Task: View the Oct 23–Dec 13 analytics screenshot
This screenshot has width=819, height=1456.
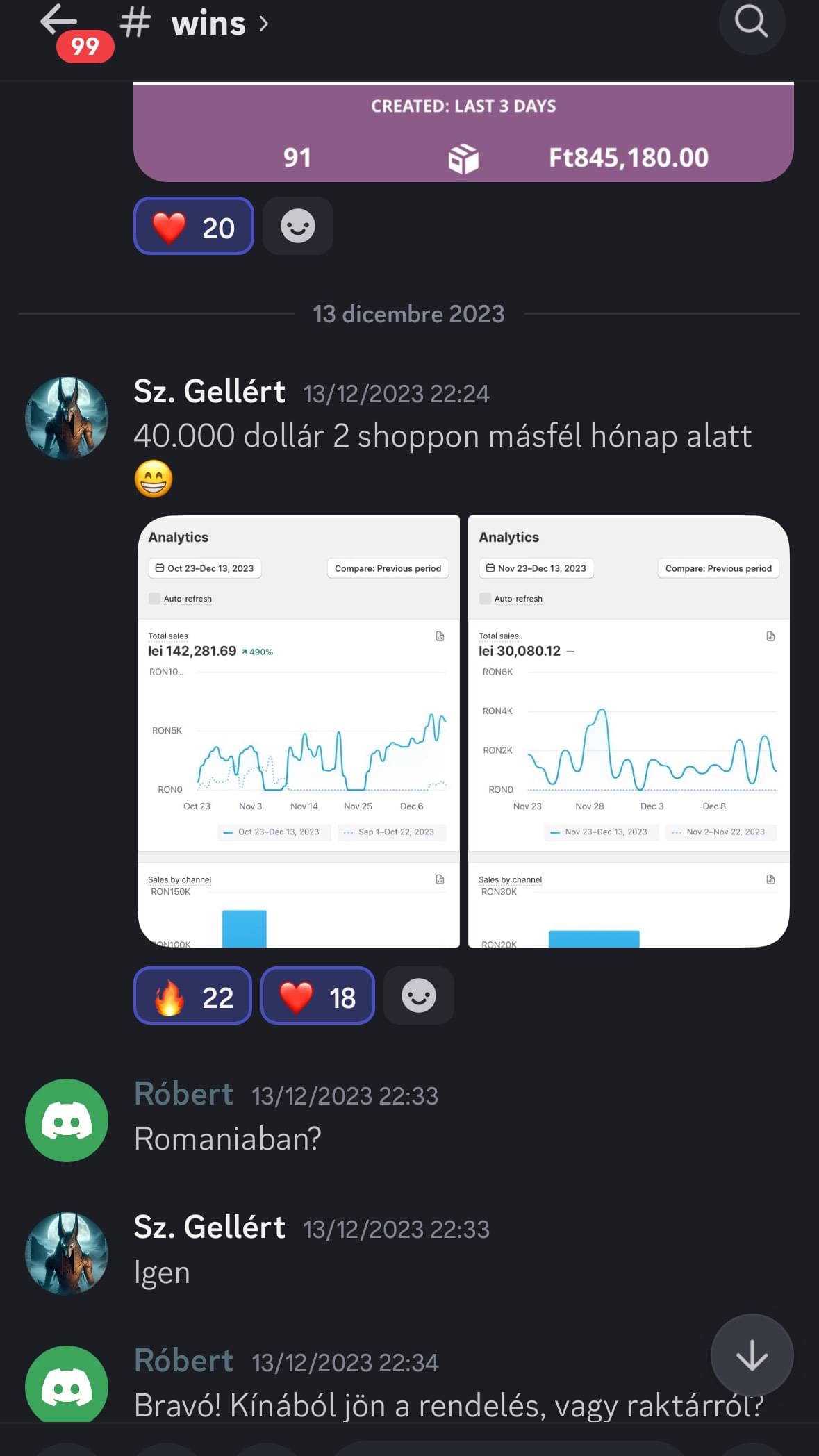Action: pos(299,731)
